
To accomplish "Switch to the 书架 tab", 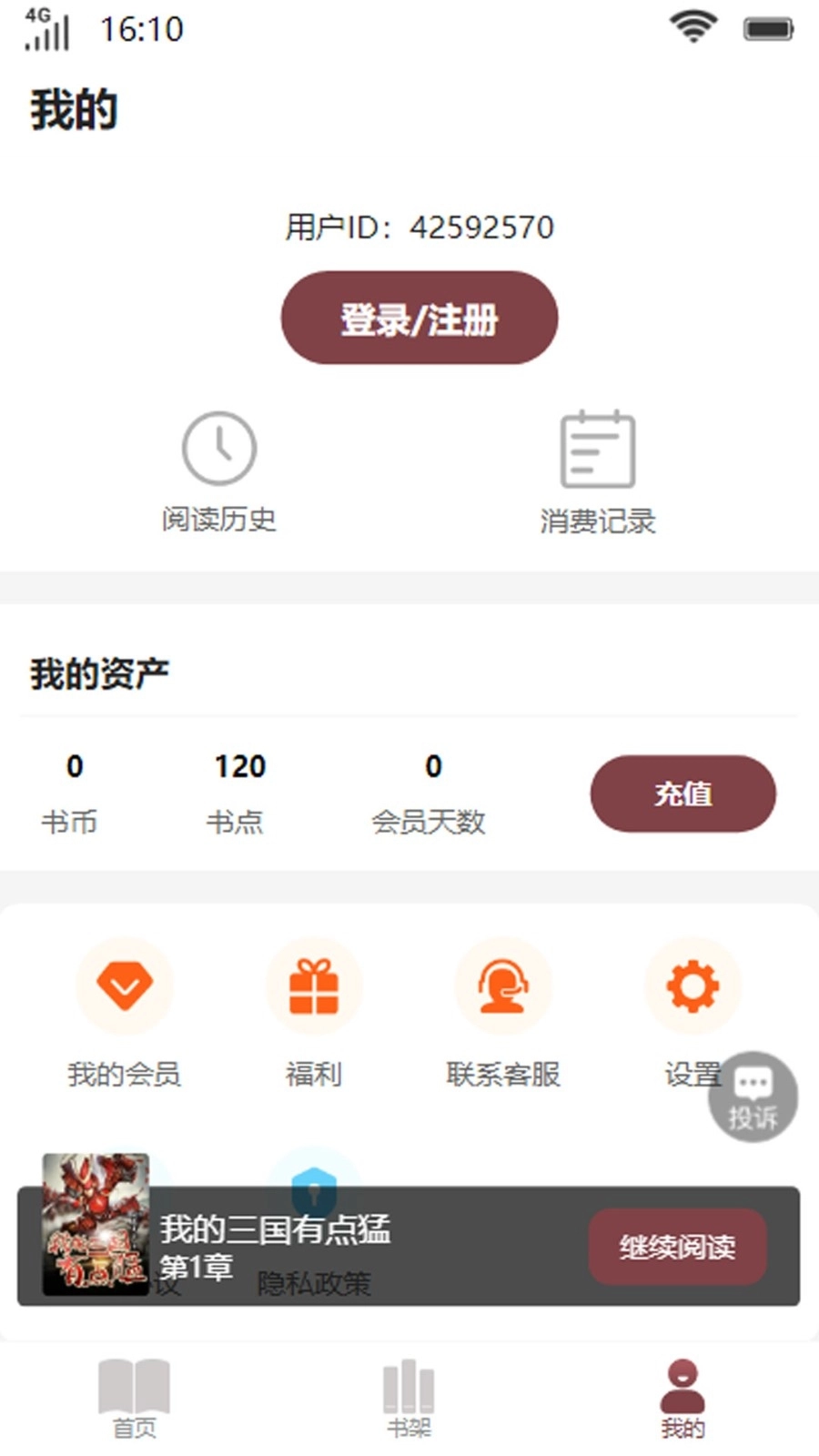I will (409, 1401).
